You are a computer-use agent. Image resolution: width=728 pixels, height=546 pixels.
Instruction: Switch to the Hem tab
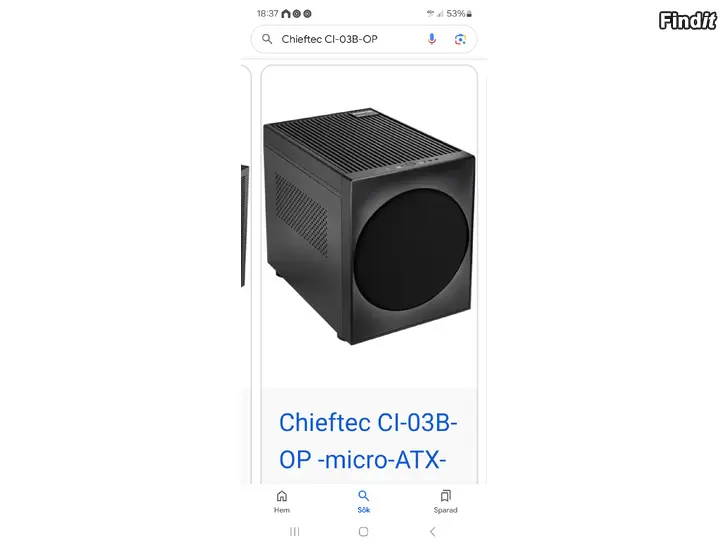pos(282,501)
